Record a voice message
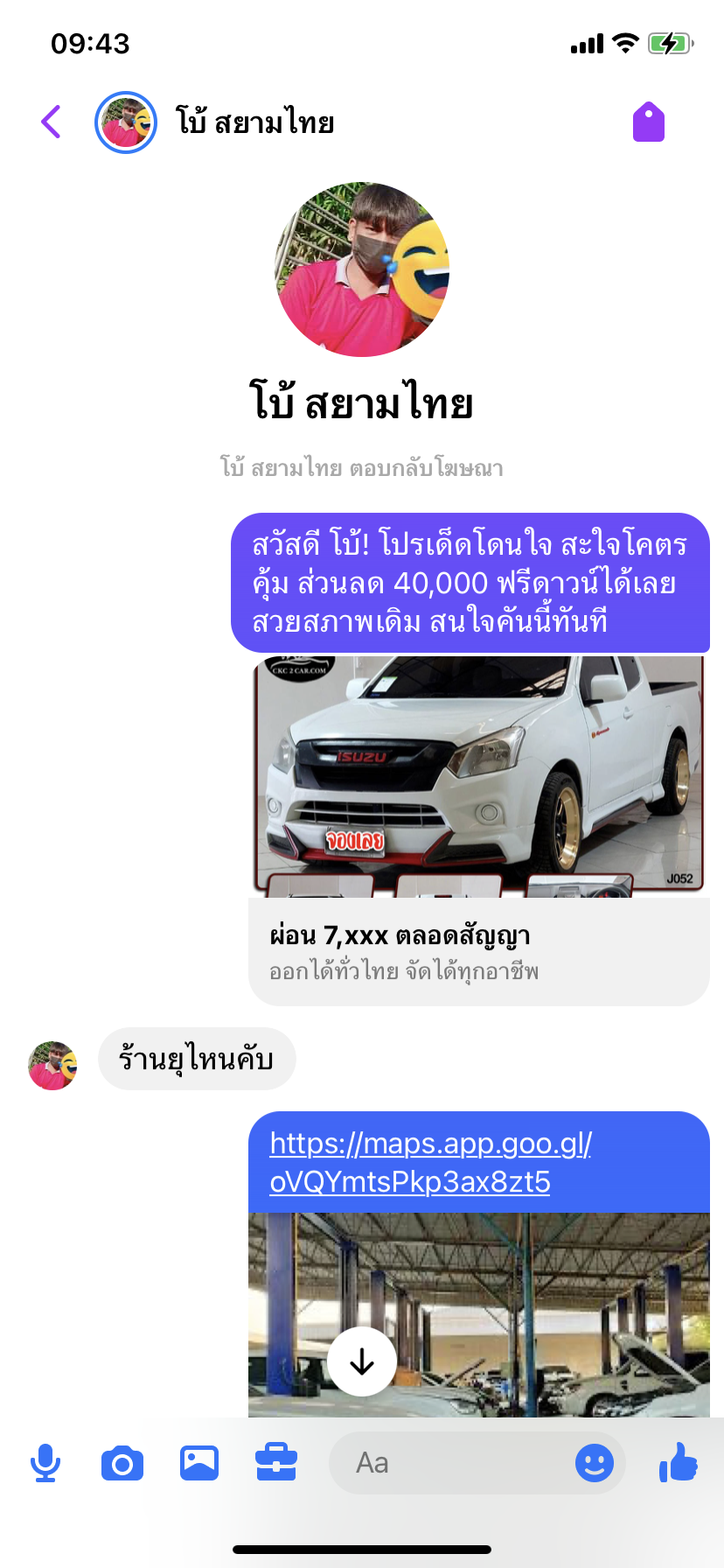 click(x=45, y=1463)
